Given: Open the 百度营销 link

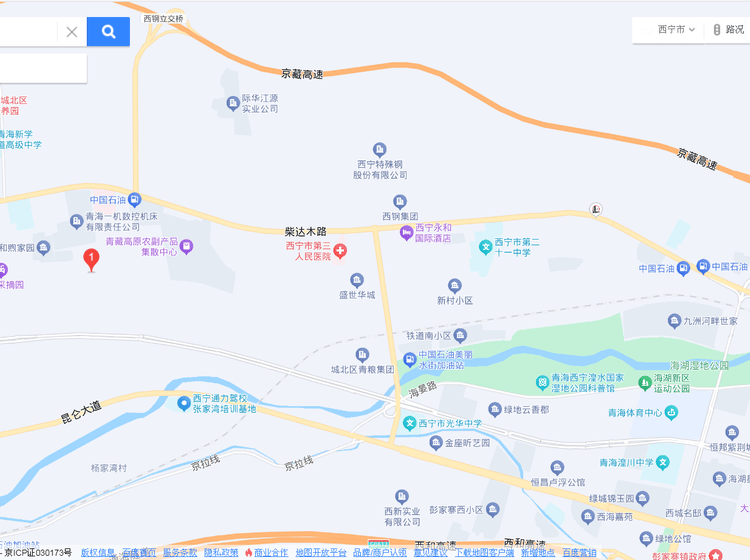Looking at the screenshot, I should (x=579, y=553).
